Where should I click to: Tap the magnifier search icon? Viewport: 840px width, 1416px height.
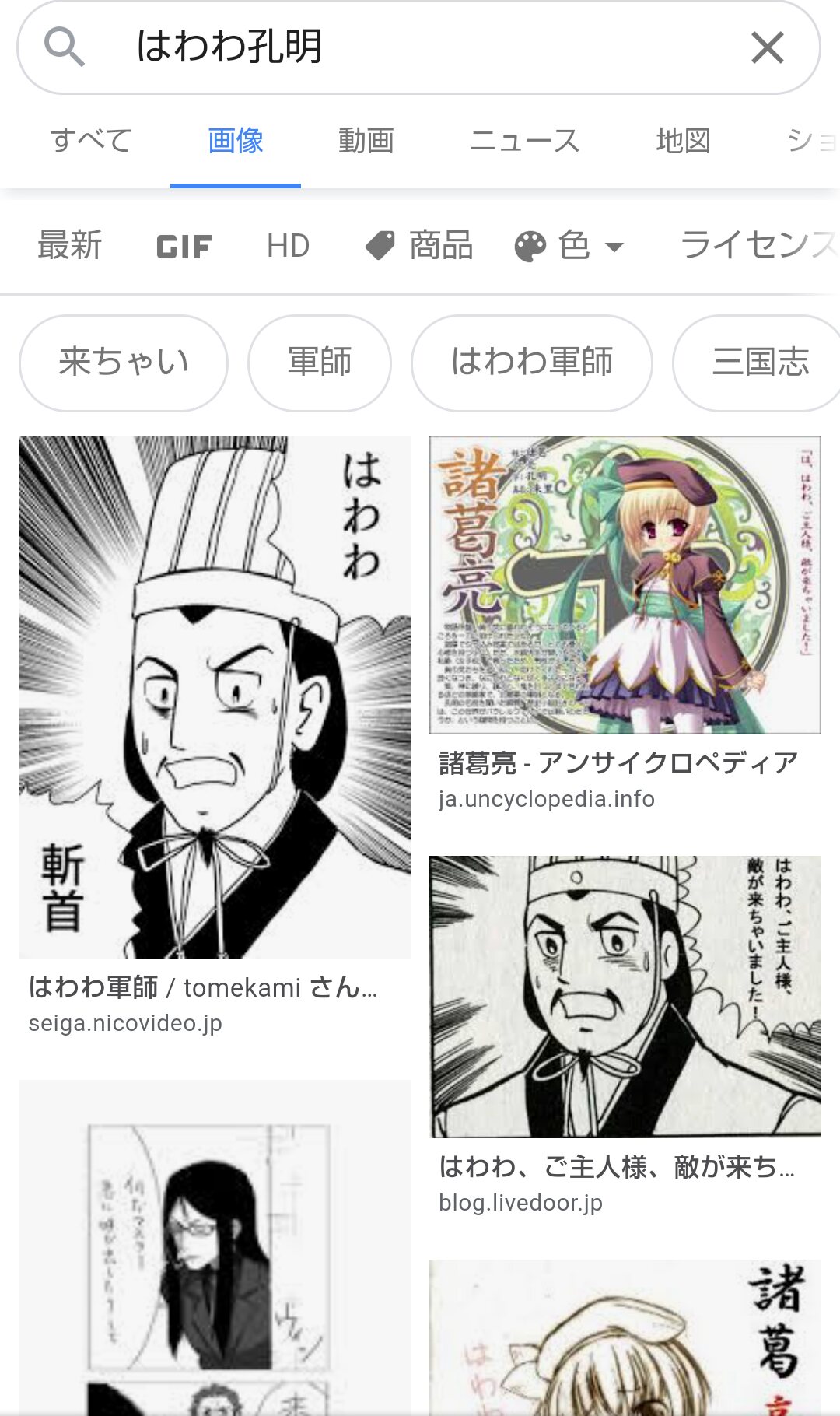coord(64,47)
